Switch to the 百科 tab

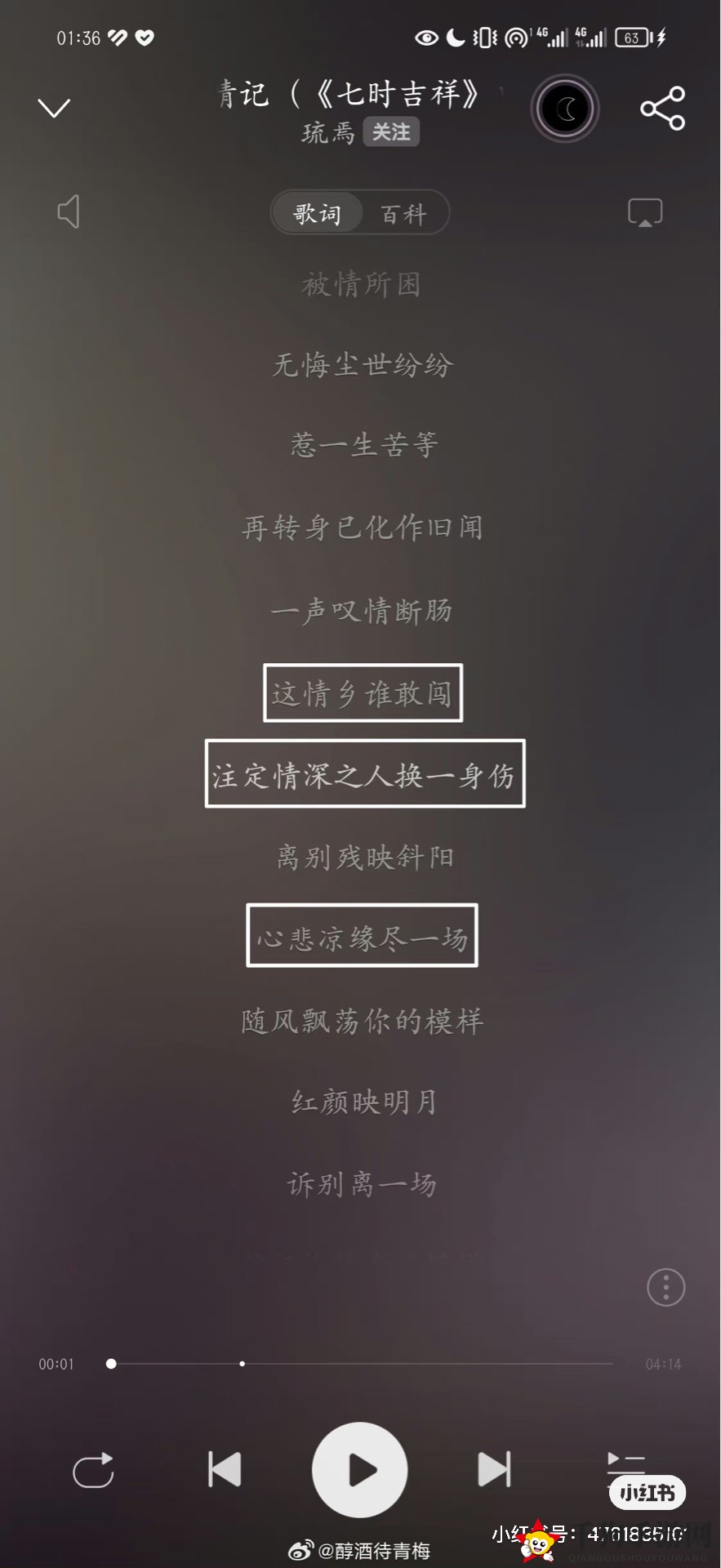(403, 214)
